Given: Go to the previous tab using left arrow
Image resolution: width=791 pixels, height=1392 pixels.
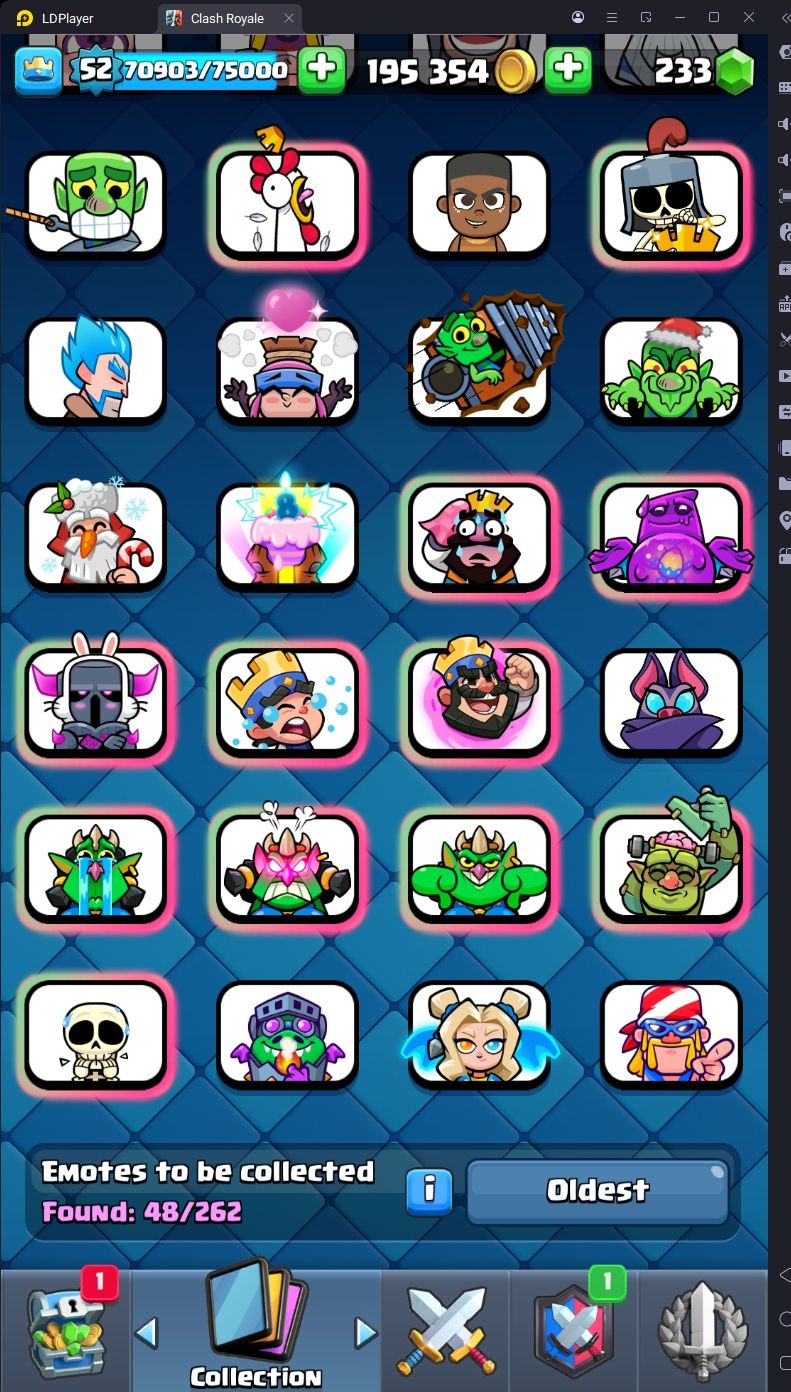Looking at the screenshot, I should (x=146, y=1332).
